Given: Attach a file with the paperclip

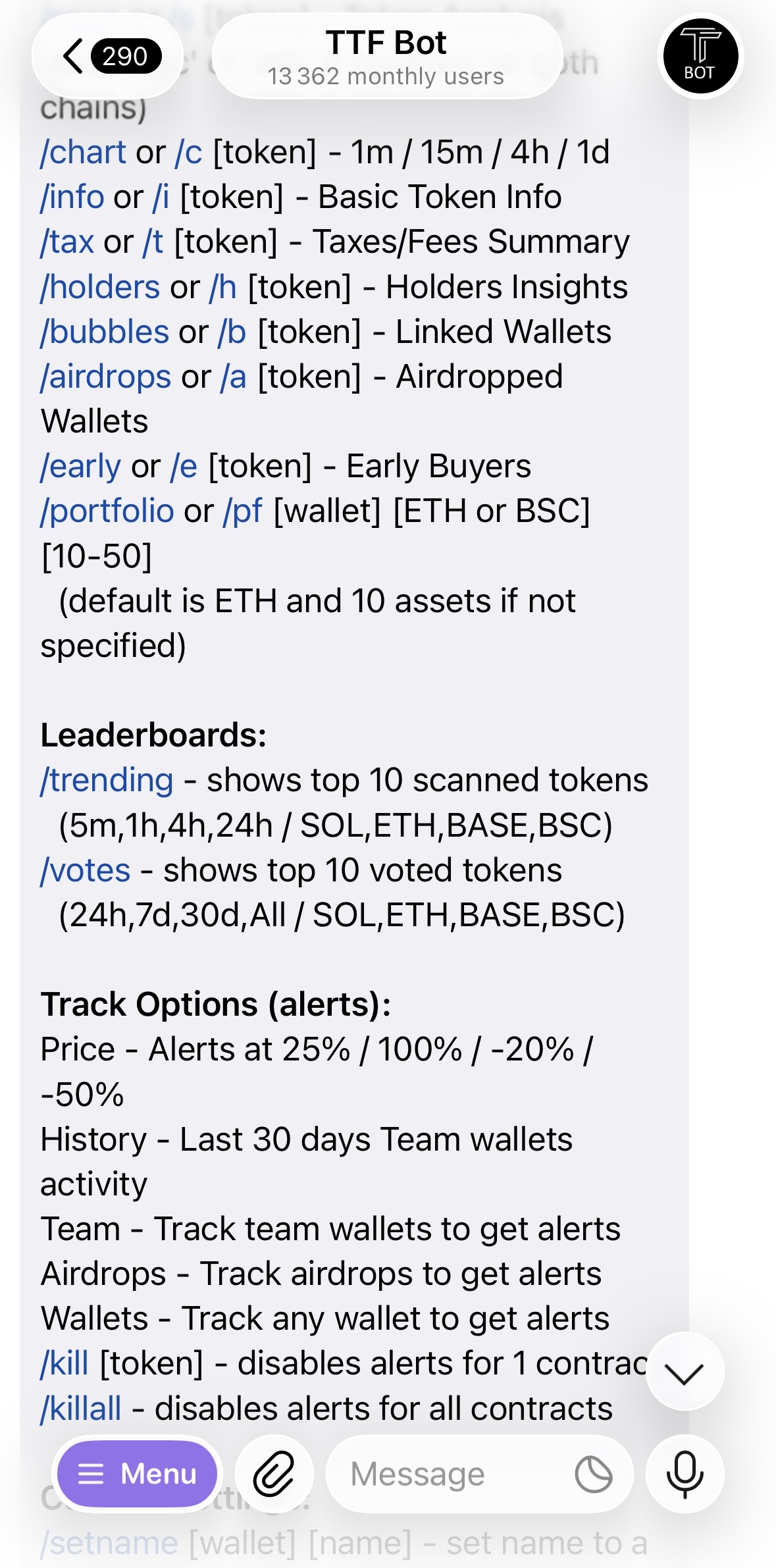Looking at the screenshot, I should point(274,1473).
